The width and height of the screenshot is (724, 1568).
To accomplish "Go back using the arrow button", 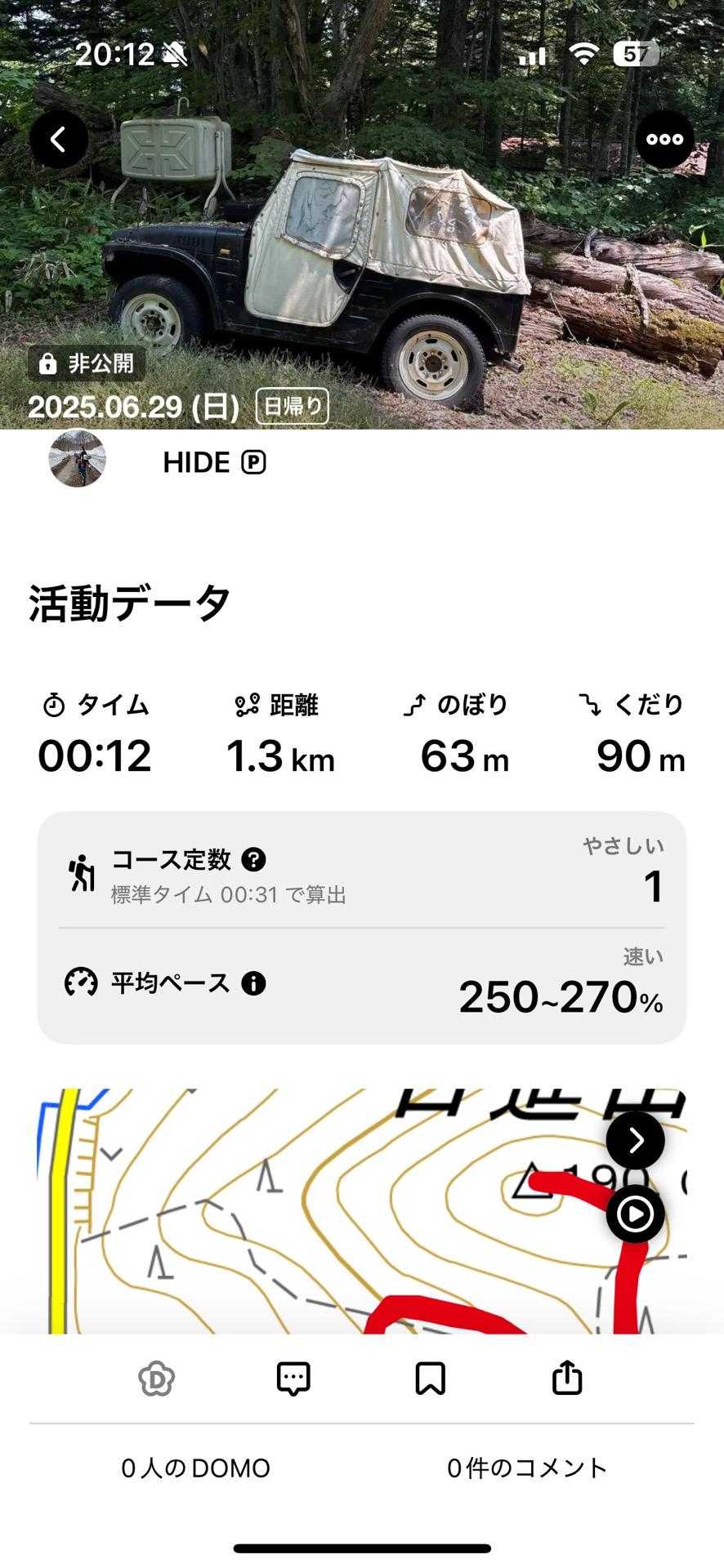I will tap(59, 140).
